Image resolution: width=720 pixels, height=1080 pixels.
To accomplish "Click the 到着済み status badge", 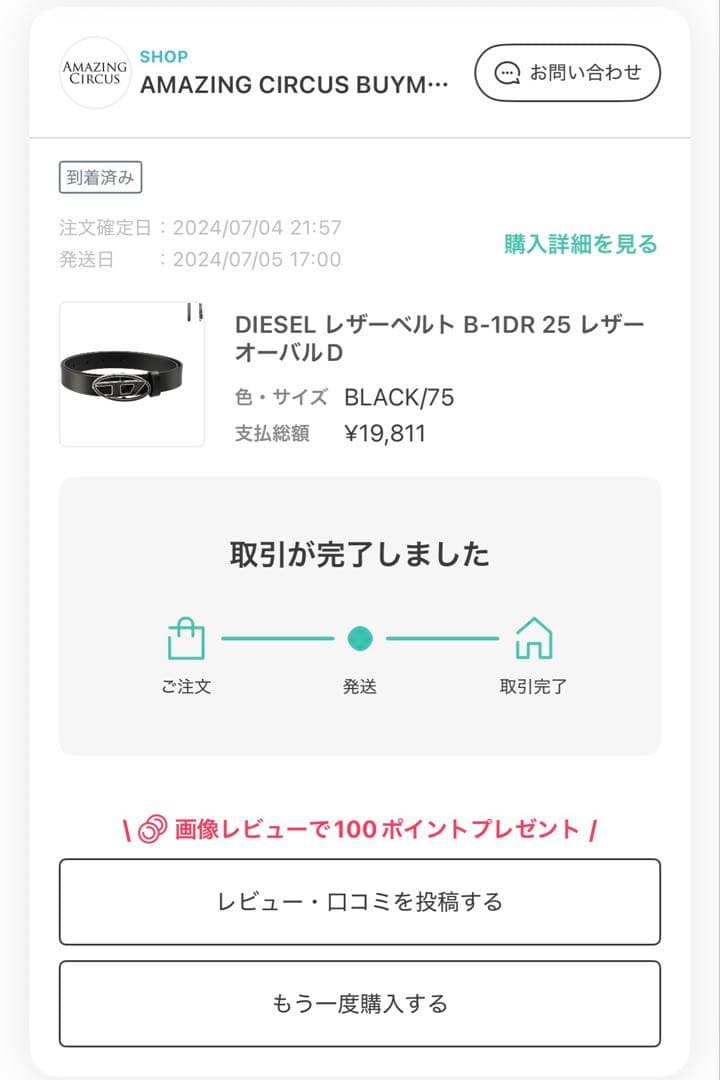I will point(102,178).
